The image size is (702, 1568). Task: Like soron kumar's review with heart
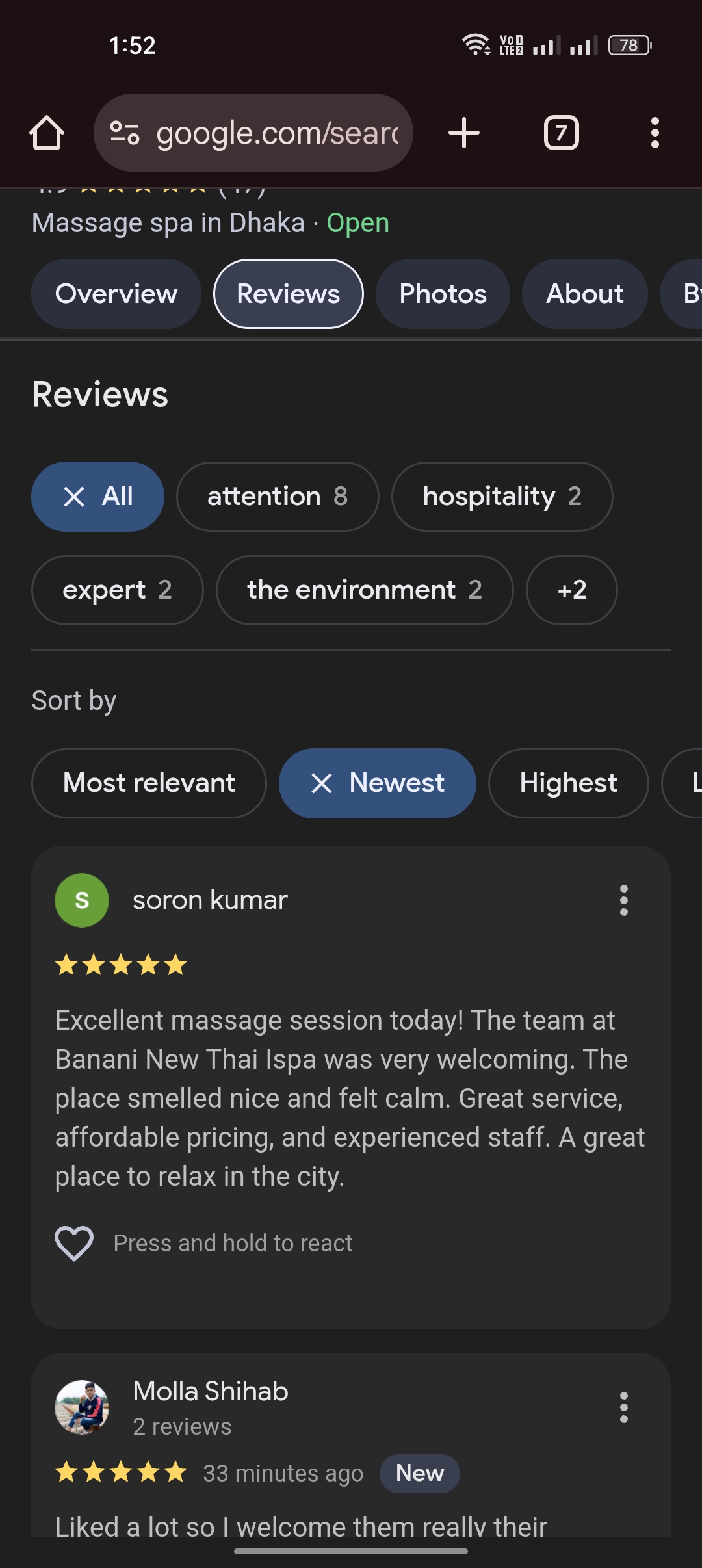tap(74, 1243)
